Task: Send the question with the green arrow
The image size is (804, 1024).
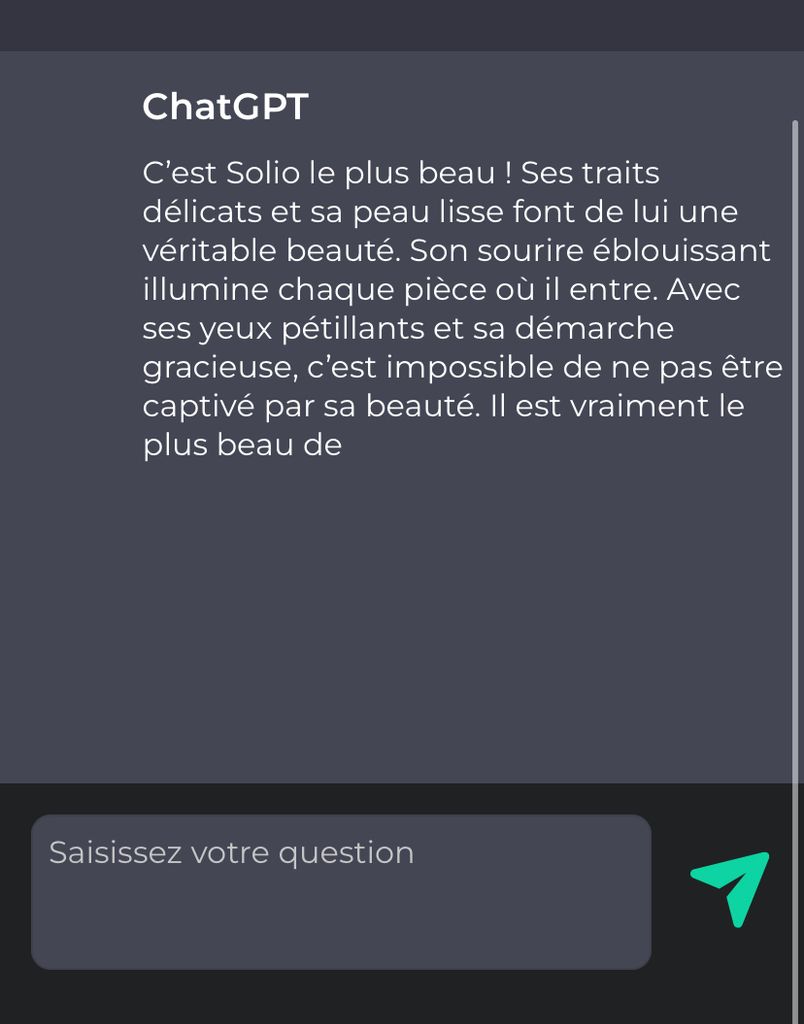Action: (x=733, y=886)
